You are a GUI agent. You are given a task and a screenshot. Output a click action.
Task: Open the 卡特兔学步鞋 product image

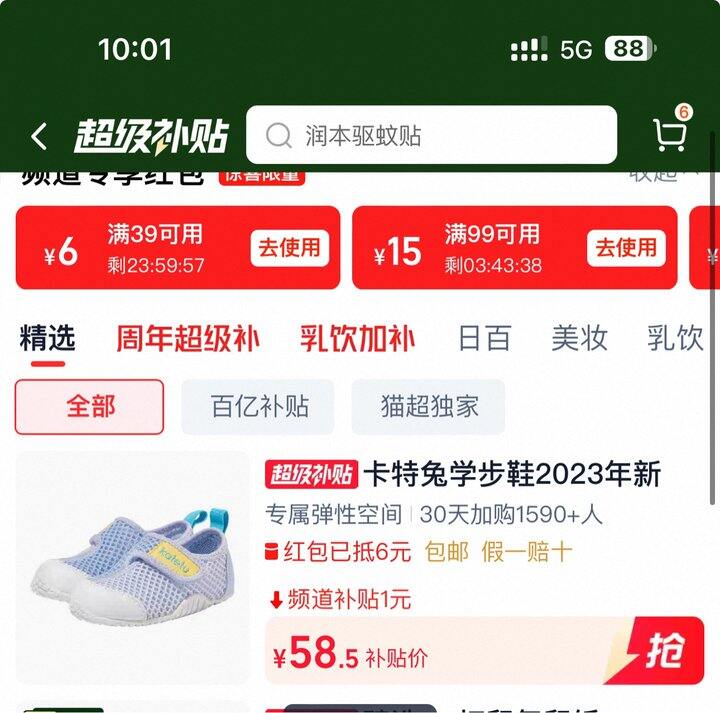point(132,567)
